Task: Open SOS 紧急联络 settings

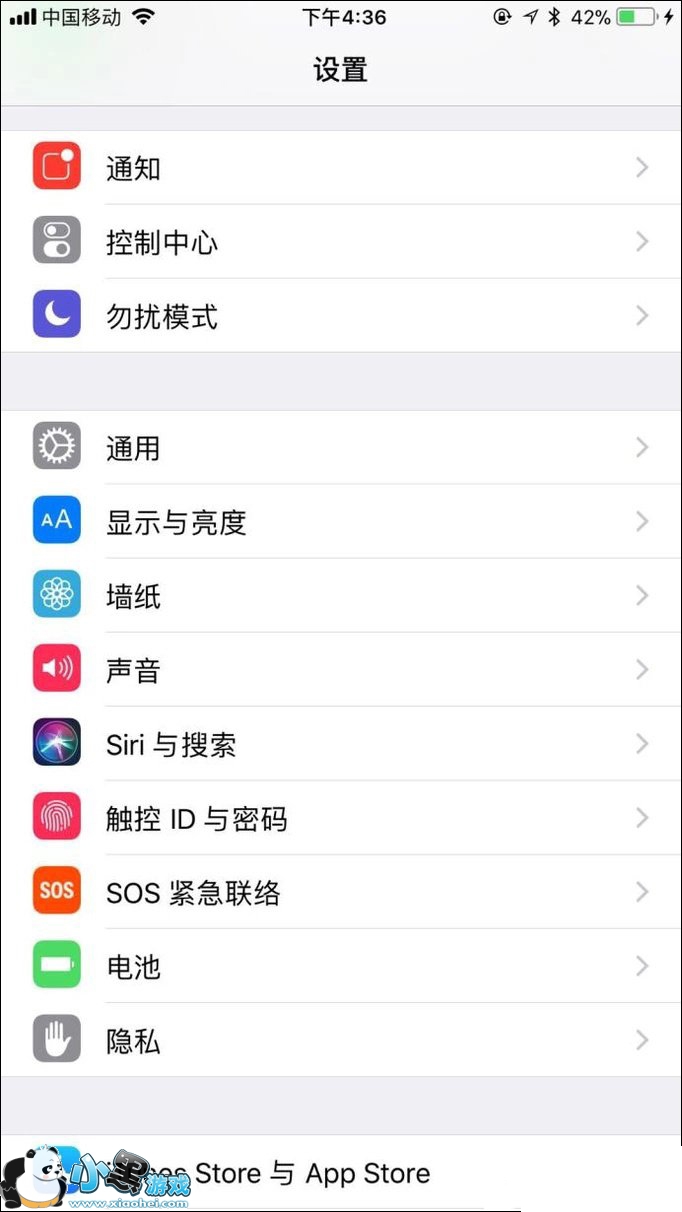Action: (340, 892)
